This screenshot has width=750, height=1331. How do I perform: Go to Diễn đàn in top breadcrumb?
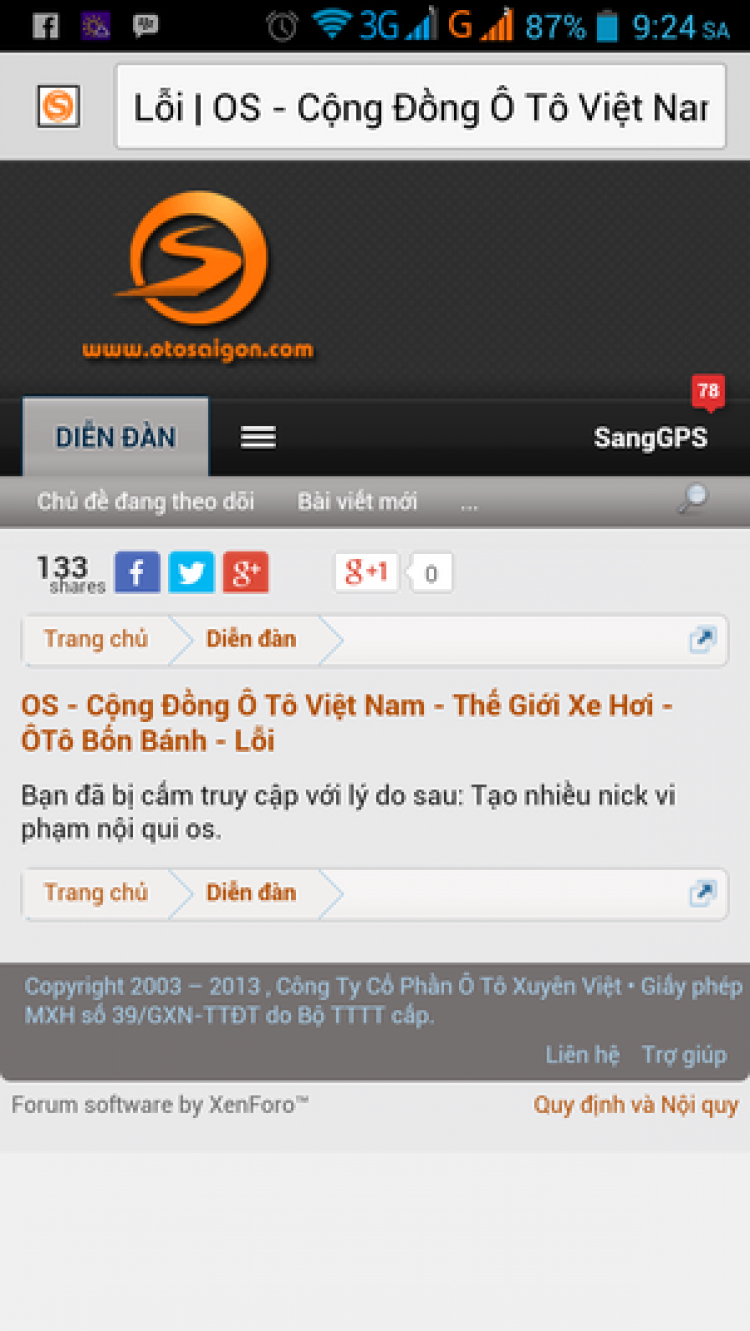coord(251,640)
